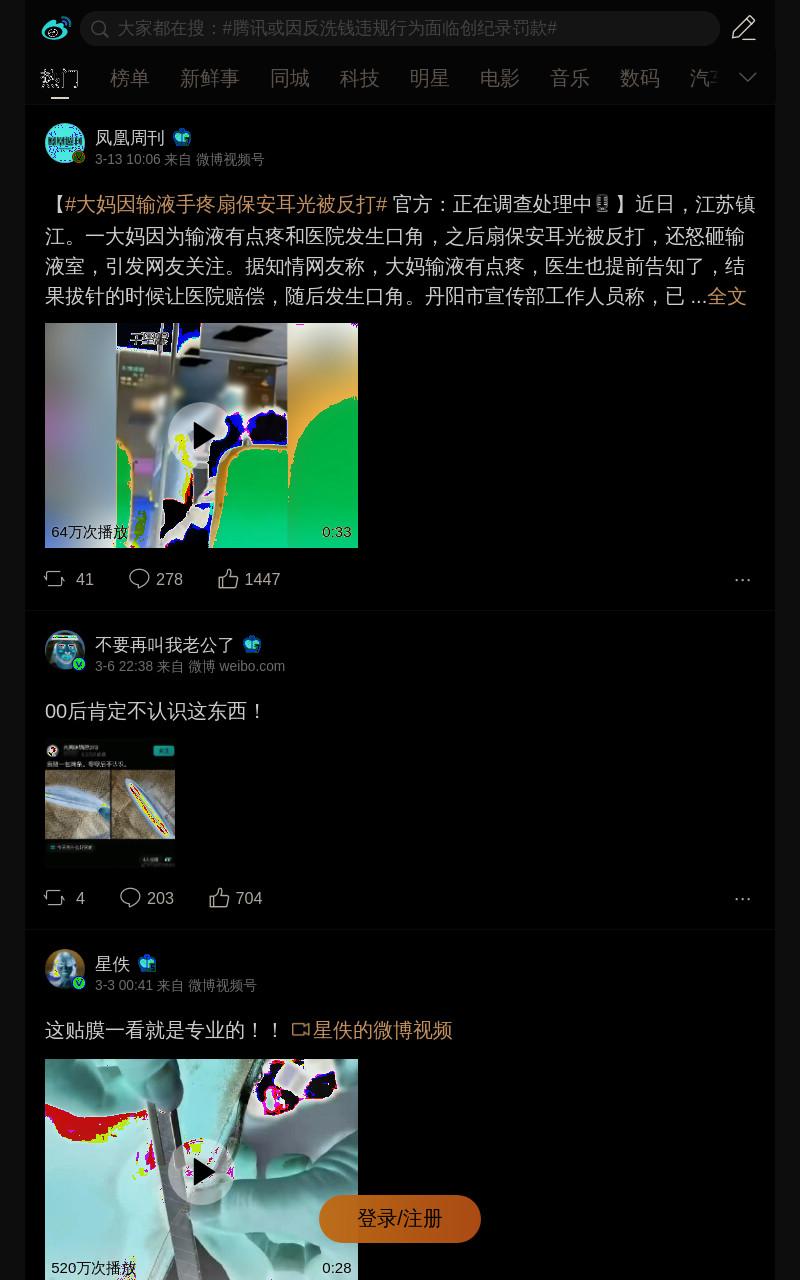Open the image in 不要再叫我老公了's post

tap(110, 804)
